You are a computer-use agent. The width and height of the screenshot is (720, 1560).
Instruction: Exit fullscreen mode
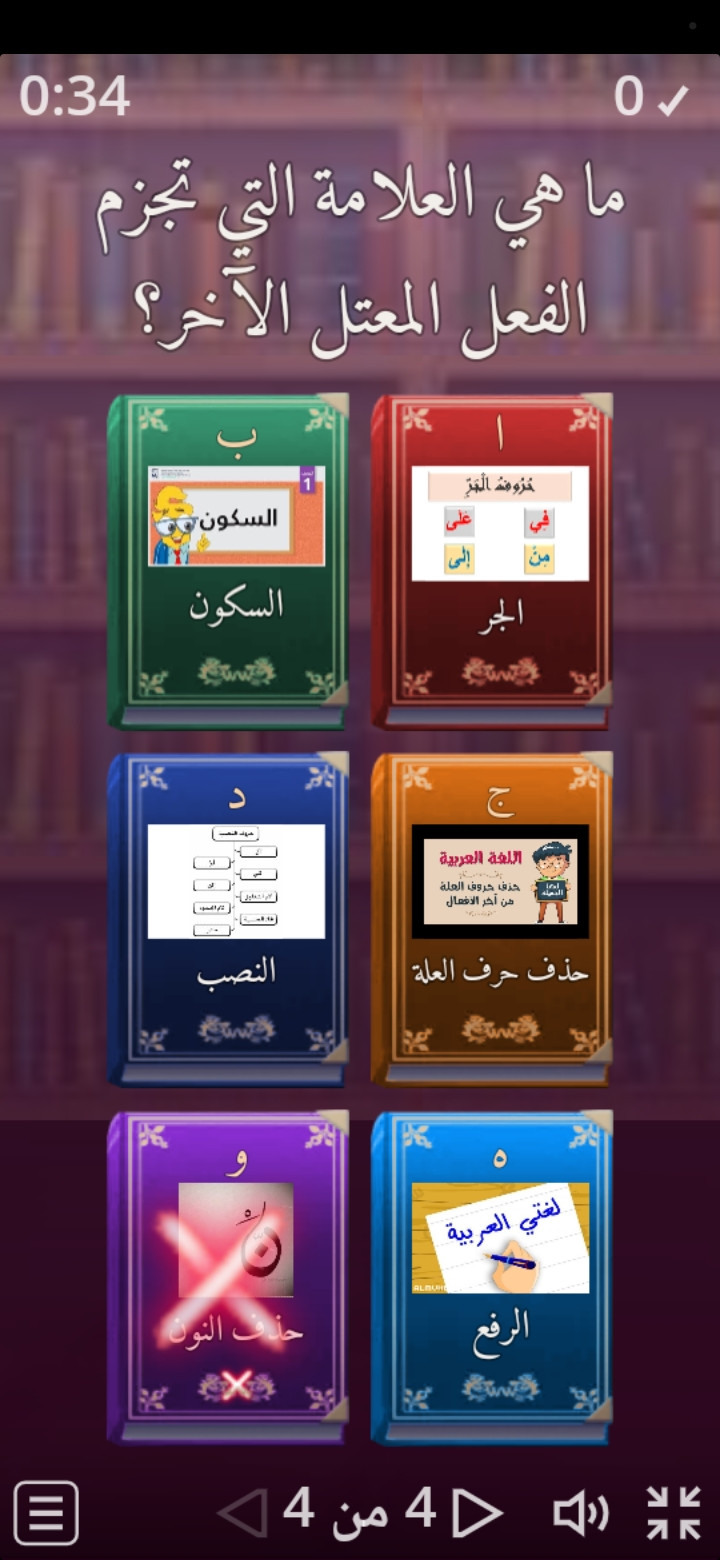point(673,1512)
